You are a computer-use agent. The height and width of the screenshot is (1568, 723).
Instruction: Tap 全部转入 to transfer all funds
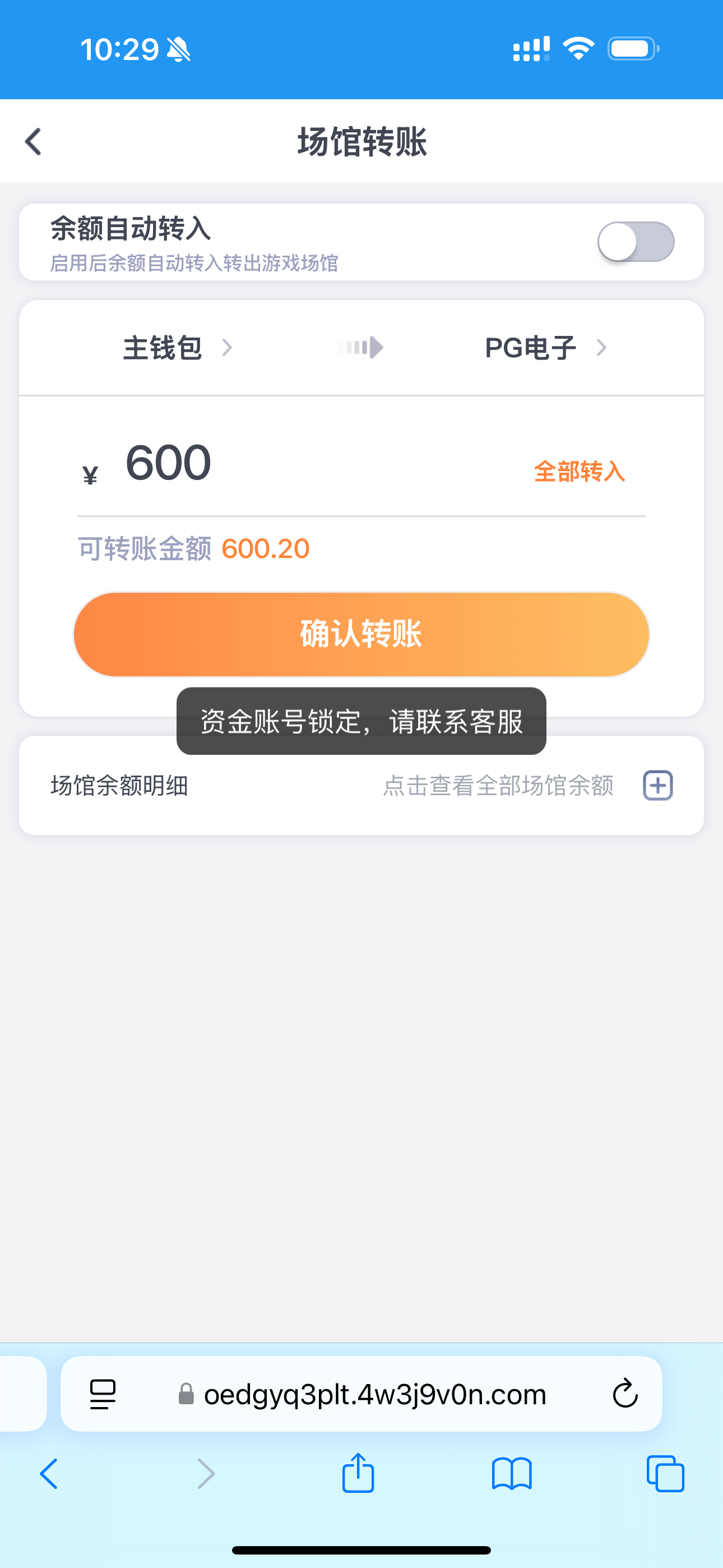579,472
